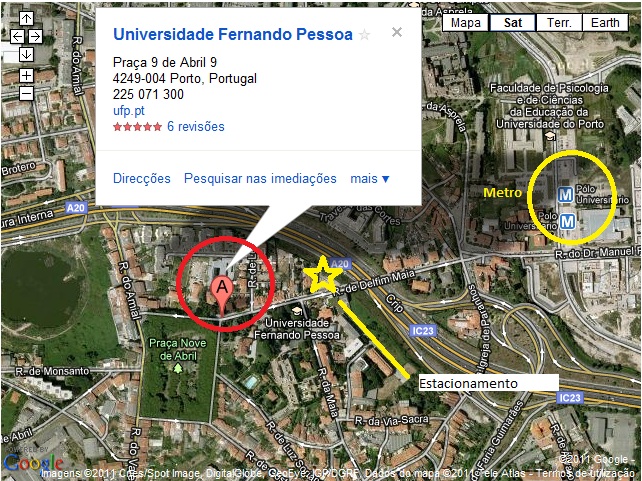
Task: Select Pesquisar nas imediações
Action: pyautogui.click(x=260, y=178)
